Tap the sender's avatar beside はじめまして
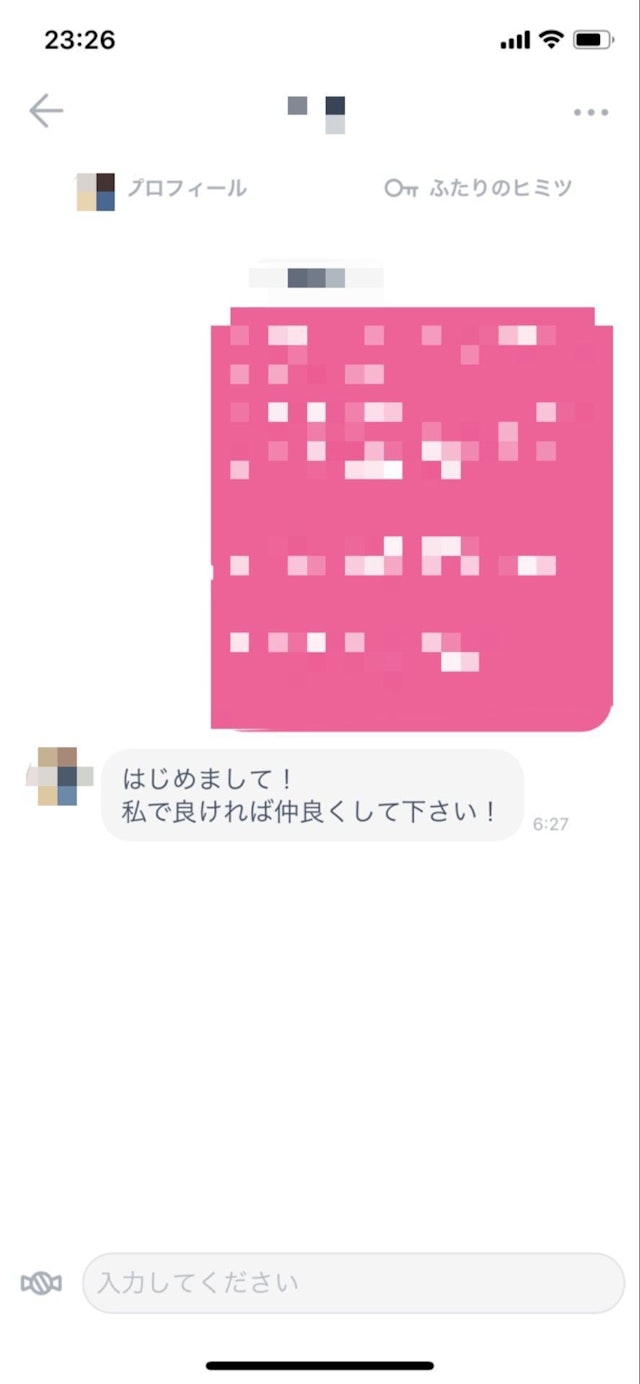This screenshot has width=640, height=1384. [x=58, y=776]
